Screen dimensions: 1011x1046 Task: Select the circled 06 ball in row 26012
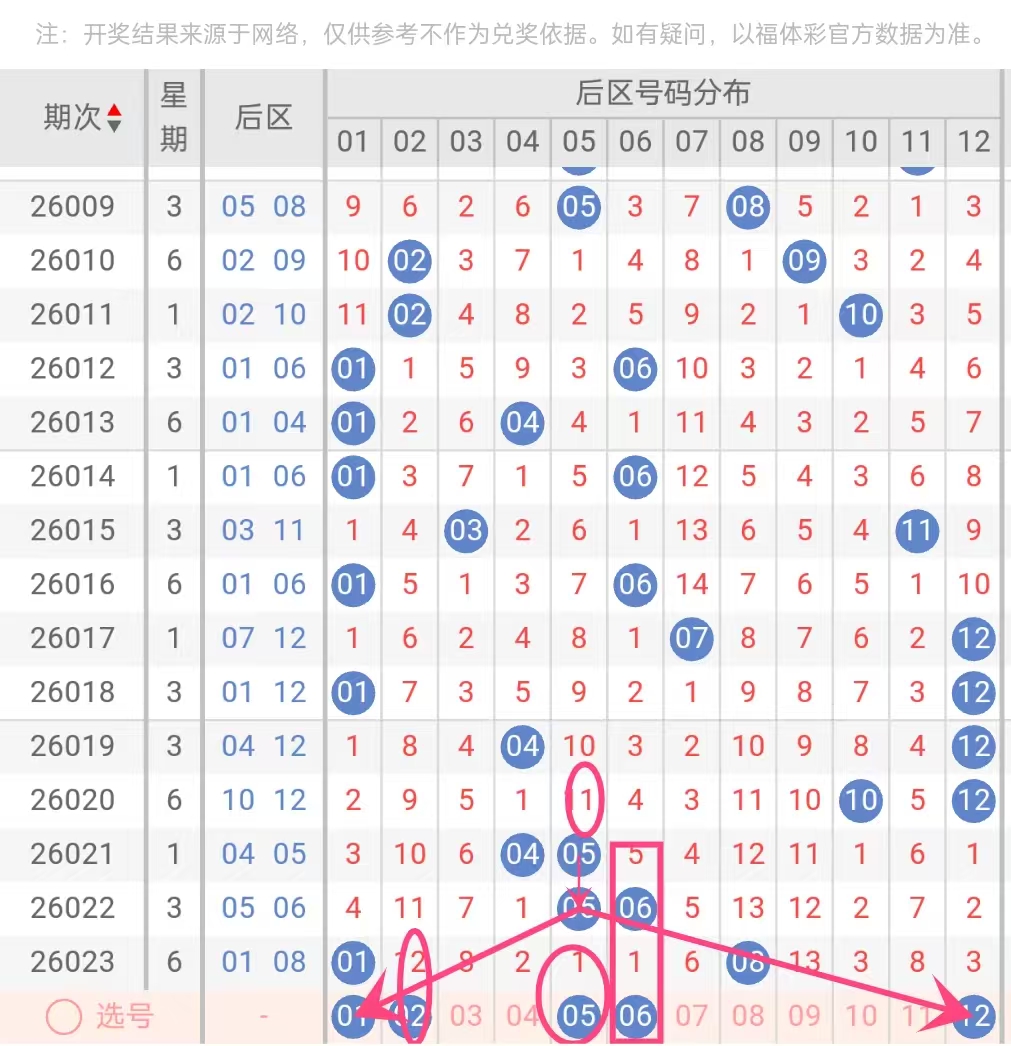tap(634, 369)
